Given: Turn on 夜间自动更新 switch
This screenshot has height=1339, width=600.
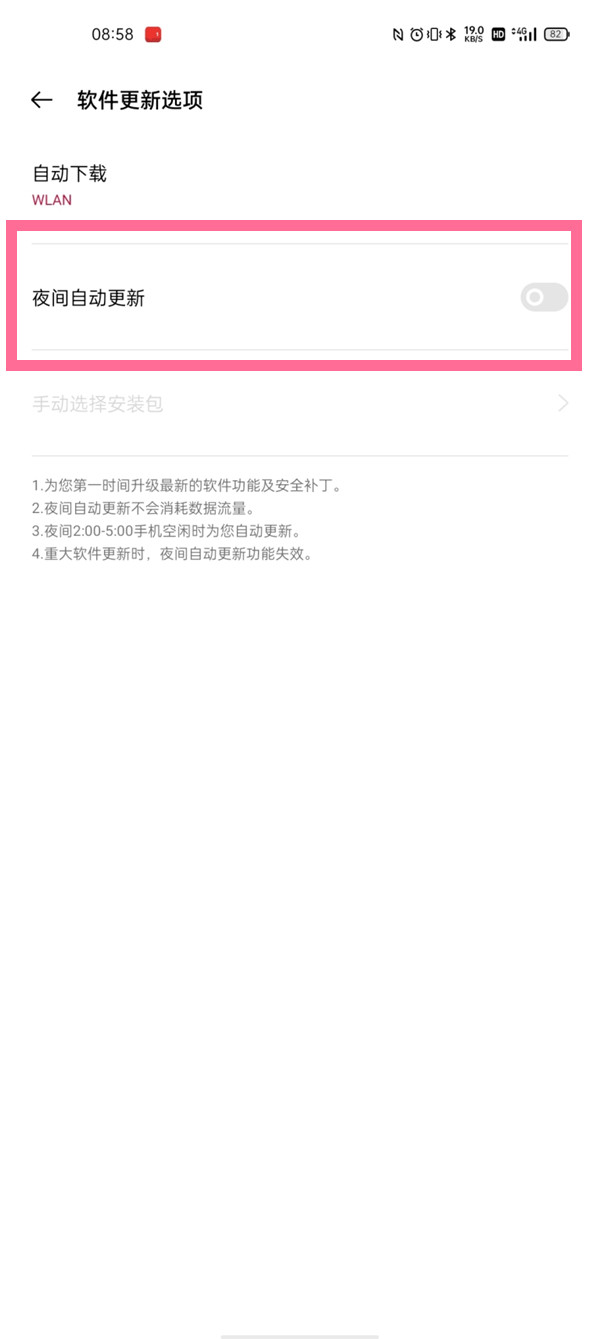Looking at the screenshot, I should pyautogui.click(x=543, y=297).
